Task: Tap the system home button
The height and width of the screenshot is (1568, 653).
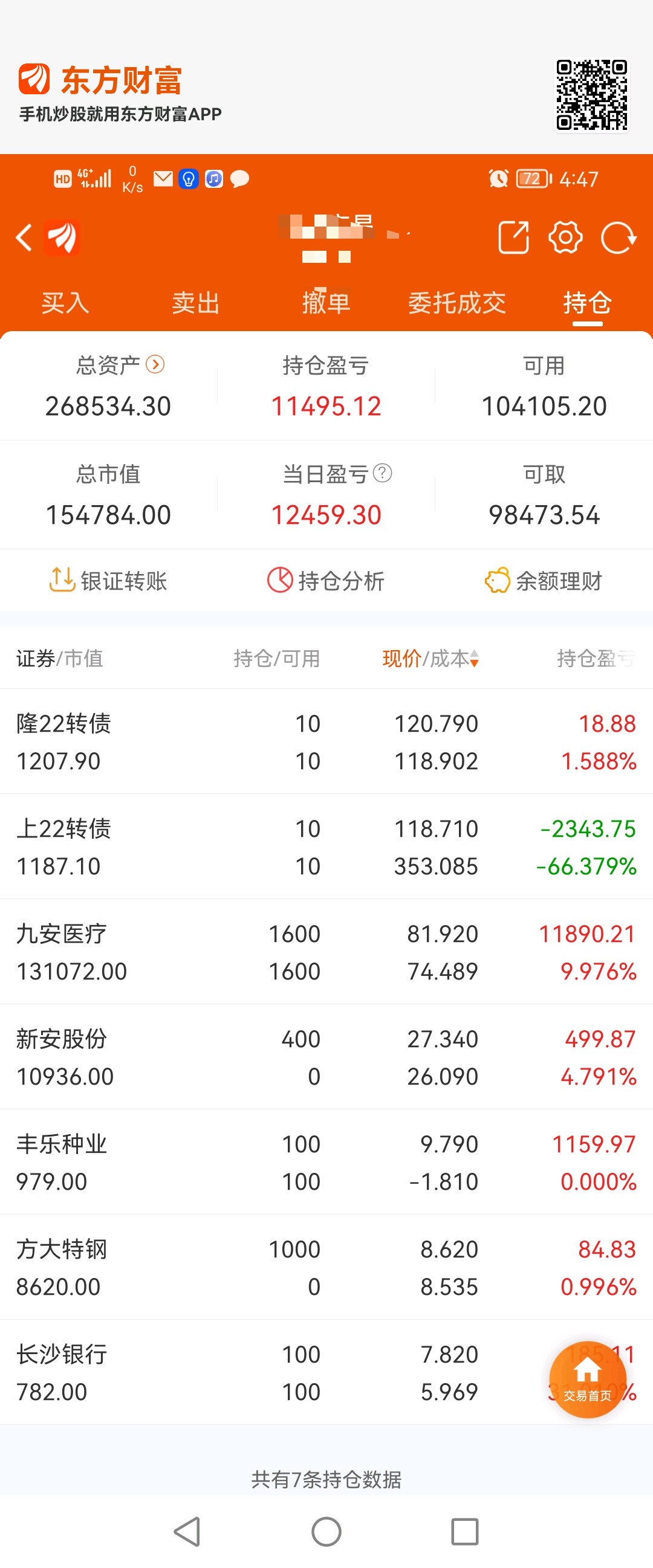Action: [326, 1532]
